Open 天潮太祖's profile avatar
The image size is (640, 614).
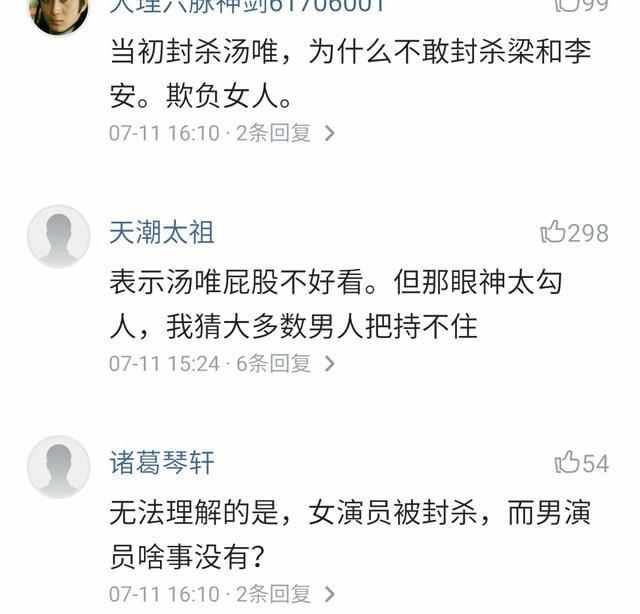59,237
